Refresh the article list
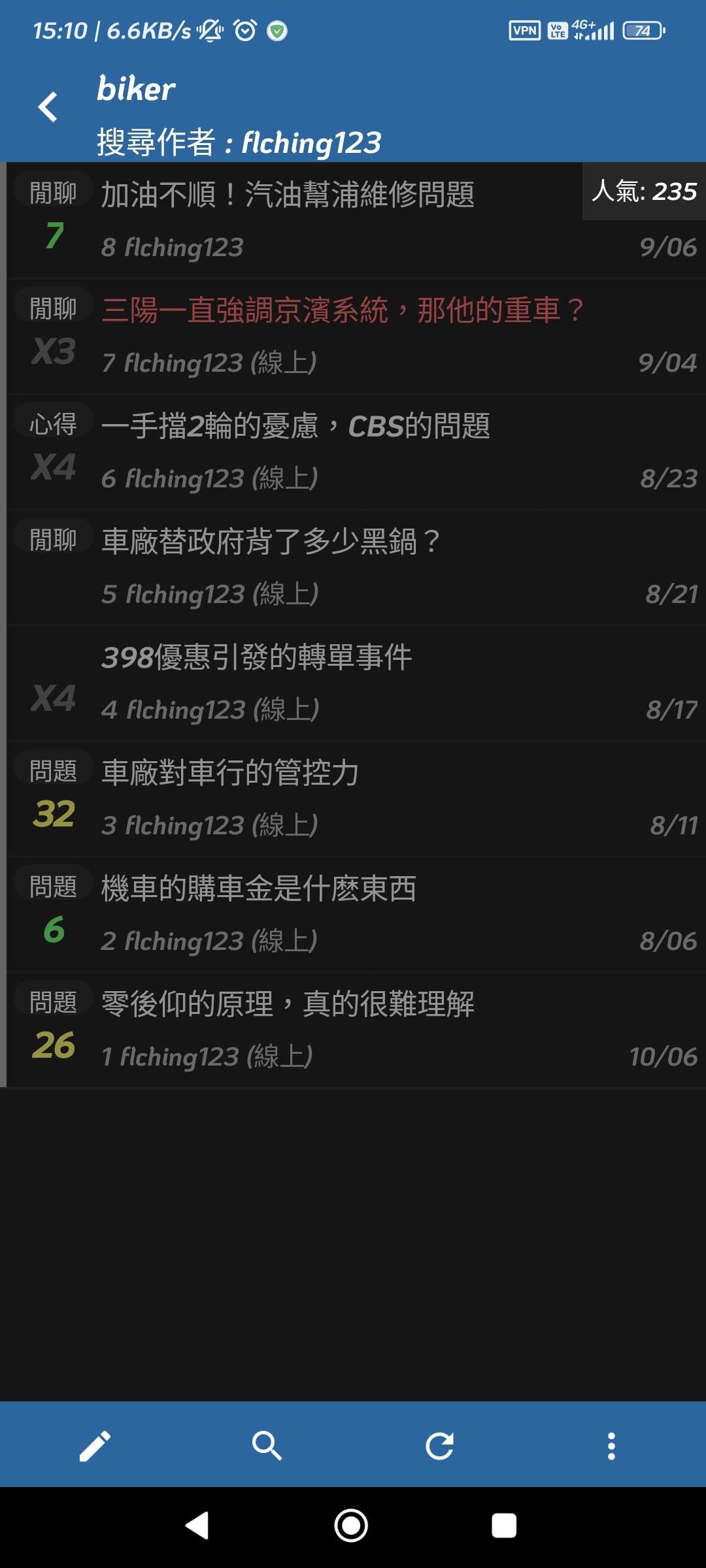 point(439,1446)
